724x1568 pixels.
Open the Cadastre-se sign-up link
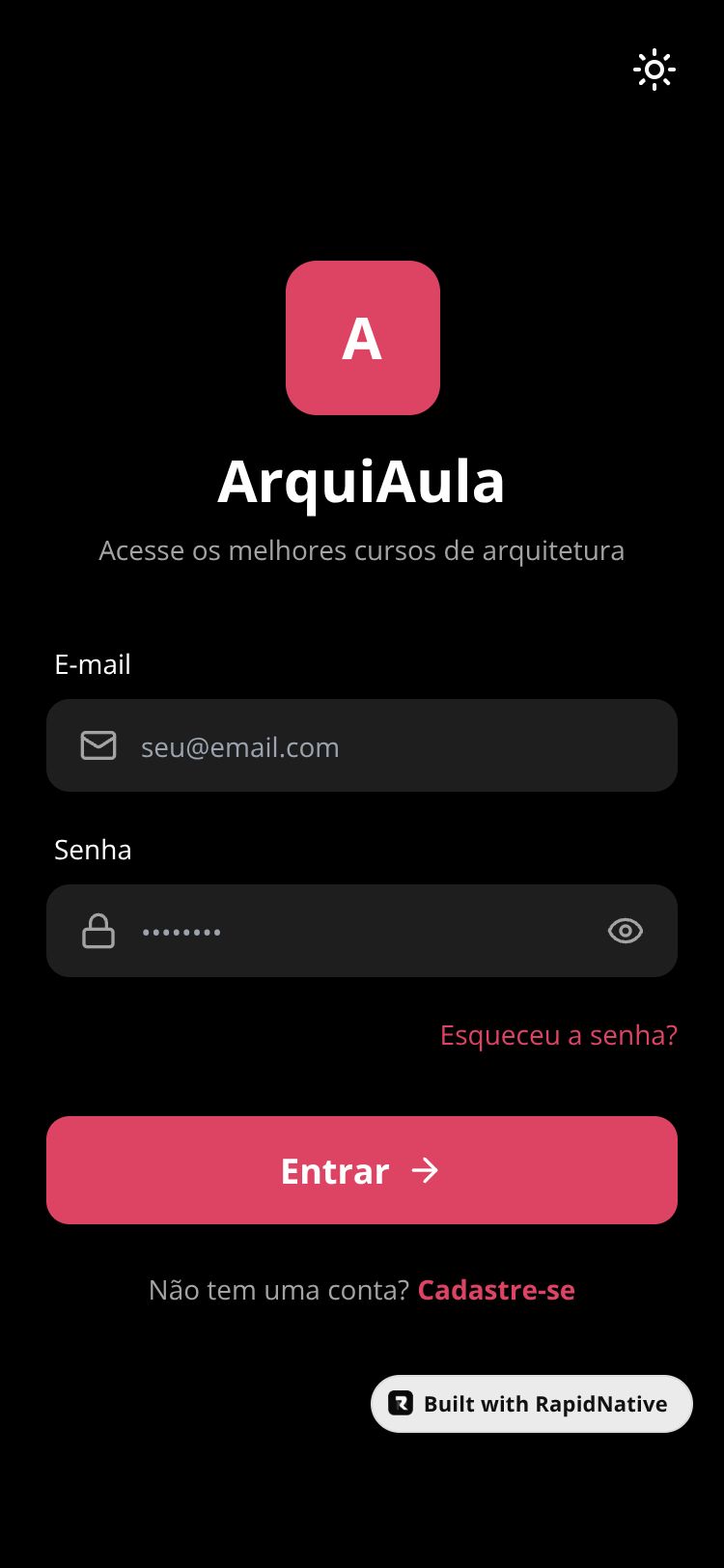pyautogui.click(x=496, y=1290)
